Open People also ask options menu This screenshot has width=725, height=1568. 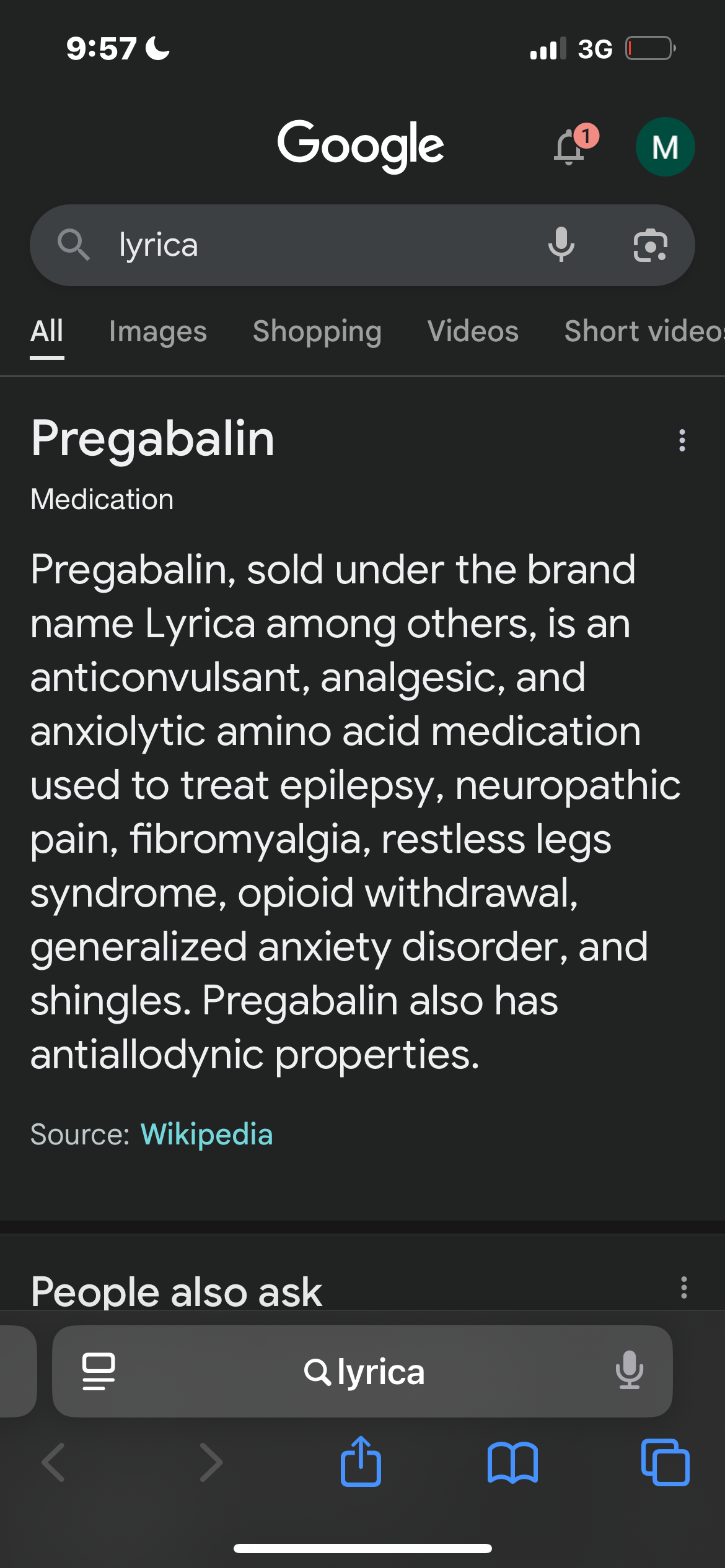coord(683,1287)
